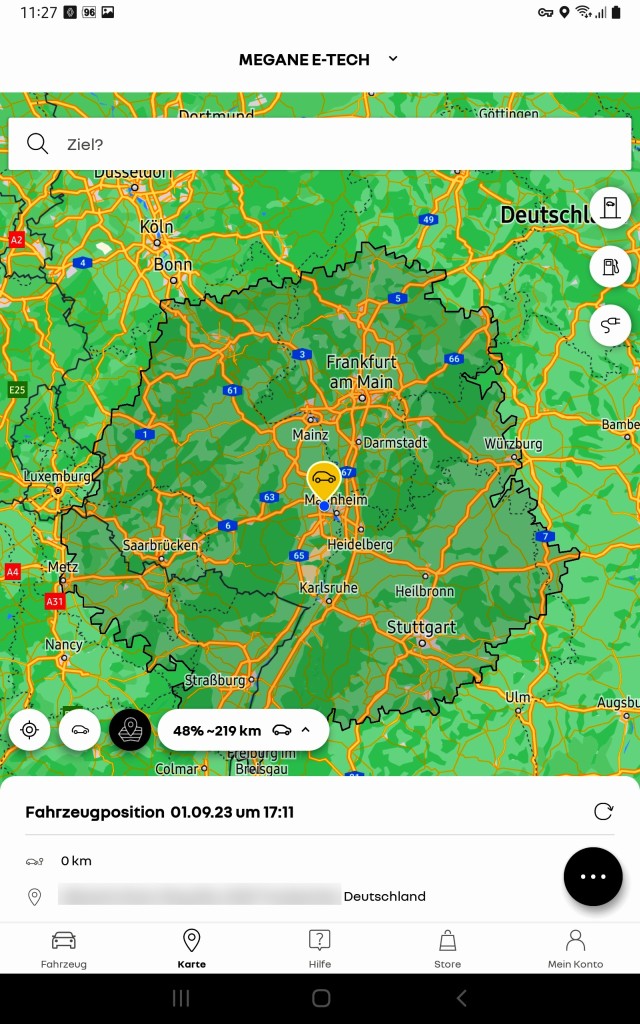
Task: Show fuel stations on the map
Action: point(610,267)
